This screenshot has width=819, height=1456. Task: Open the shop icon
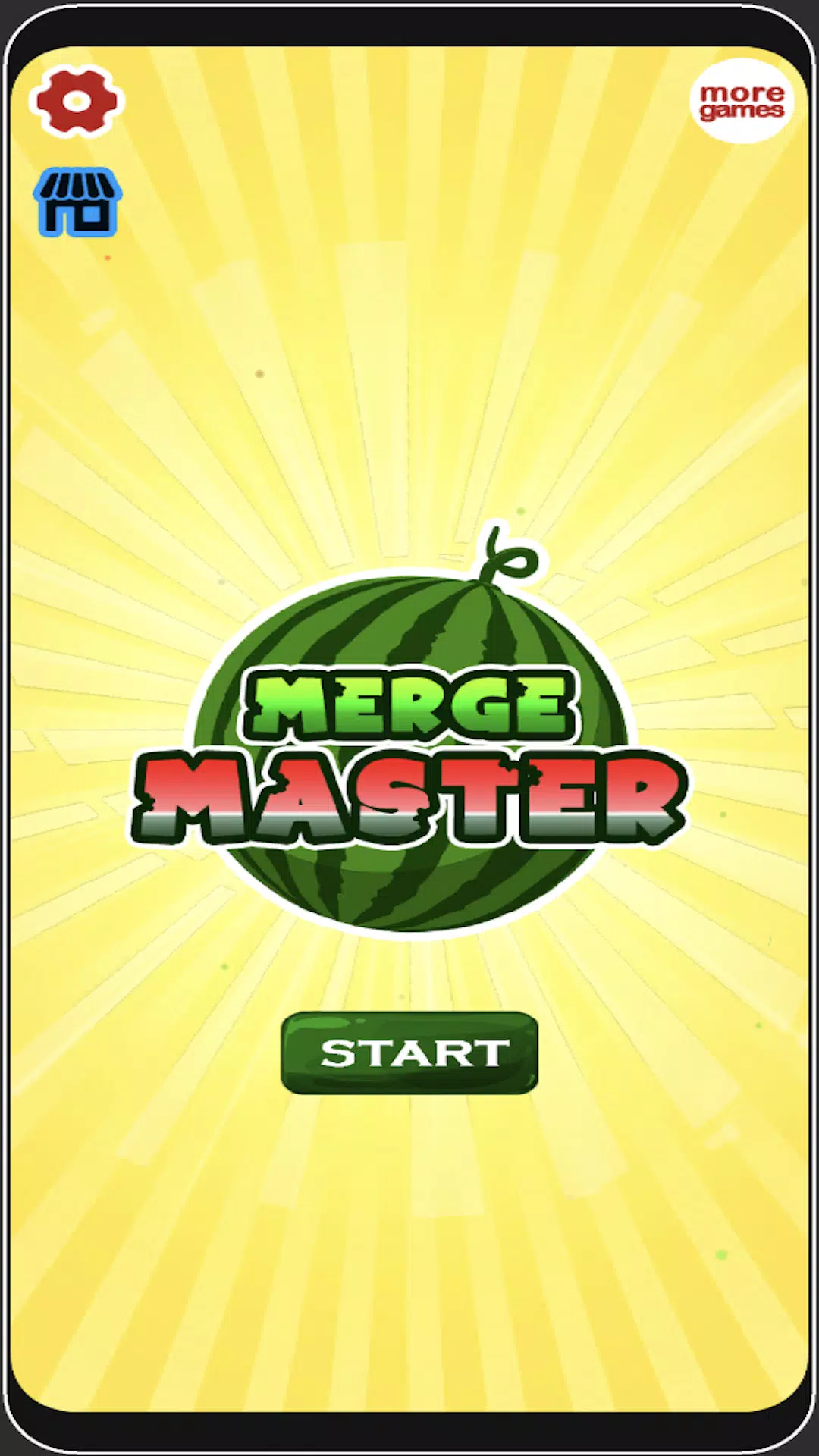click(77, 202)
